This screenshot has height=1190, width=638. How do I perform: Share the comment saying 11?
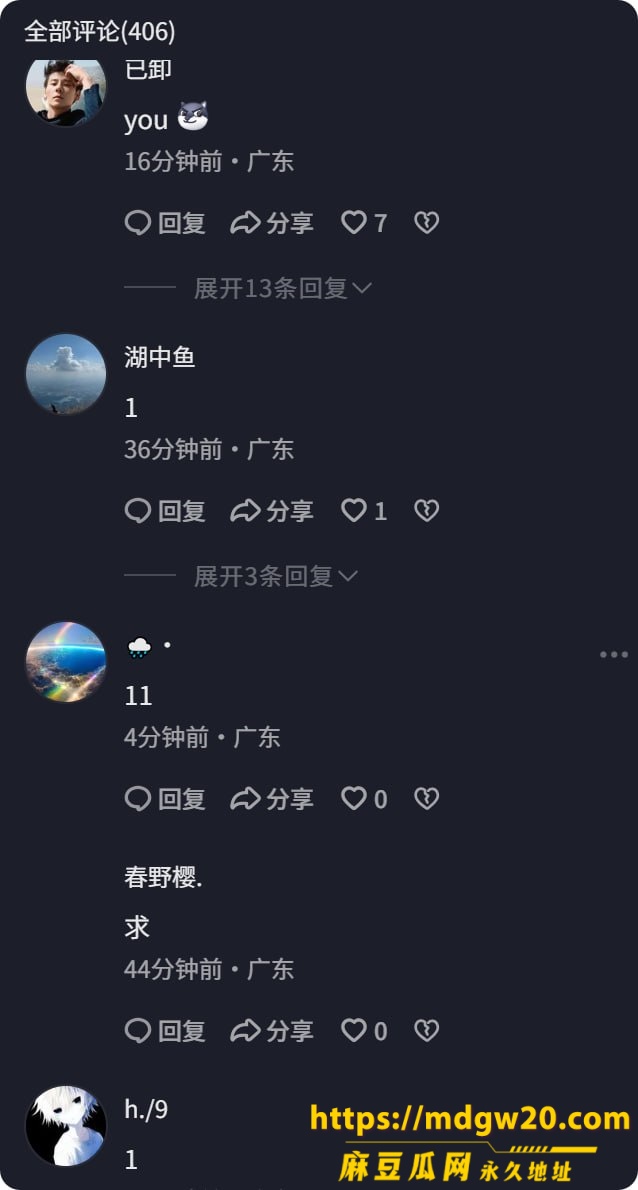272,799
